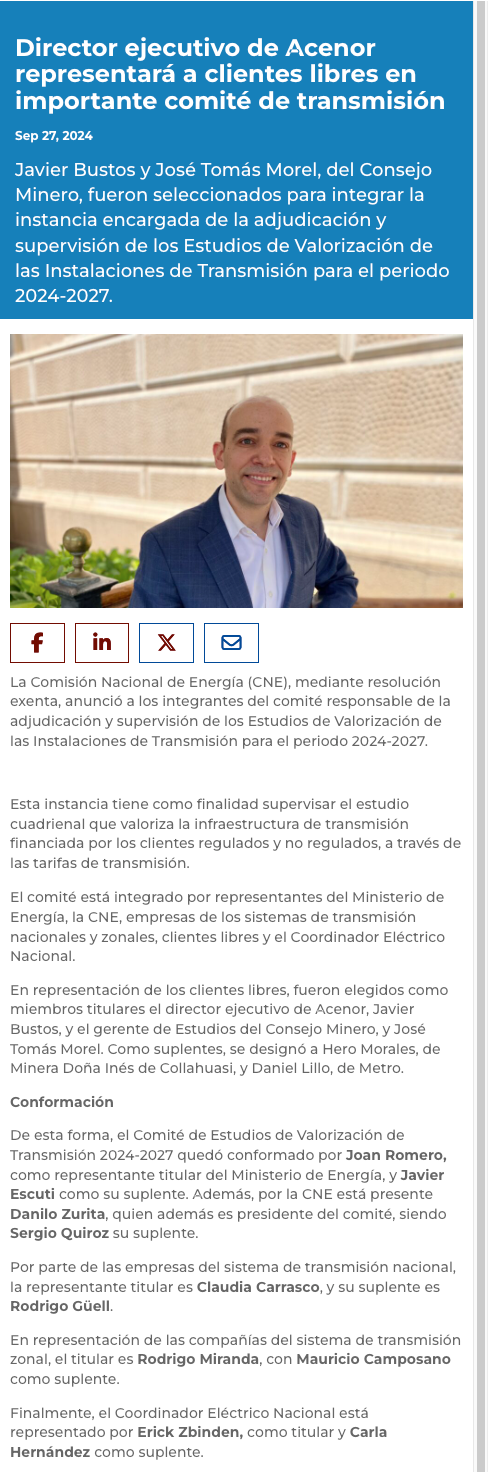Share the article on X
The height and width of the screenshot is (1472, 488).
167,643
